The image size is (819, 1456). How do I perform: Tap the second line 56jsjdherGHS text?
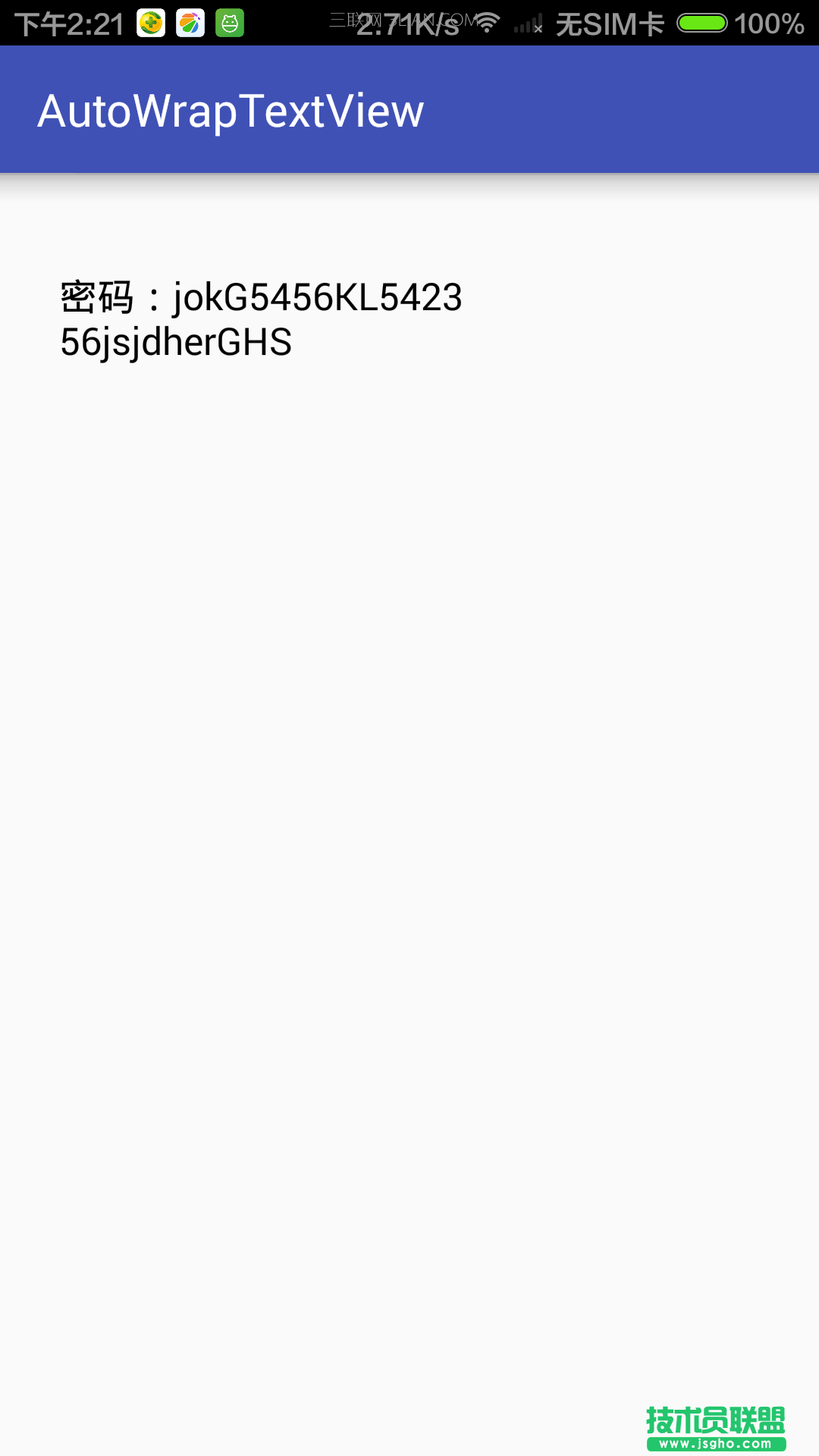click(x=174, y=343)
